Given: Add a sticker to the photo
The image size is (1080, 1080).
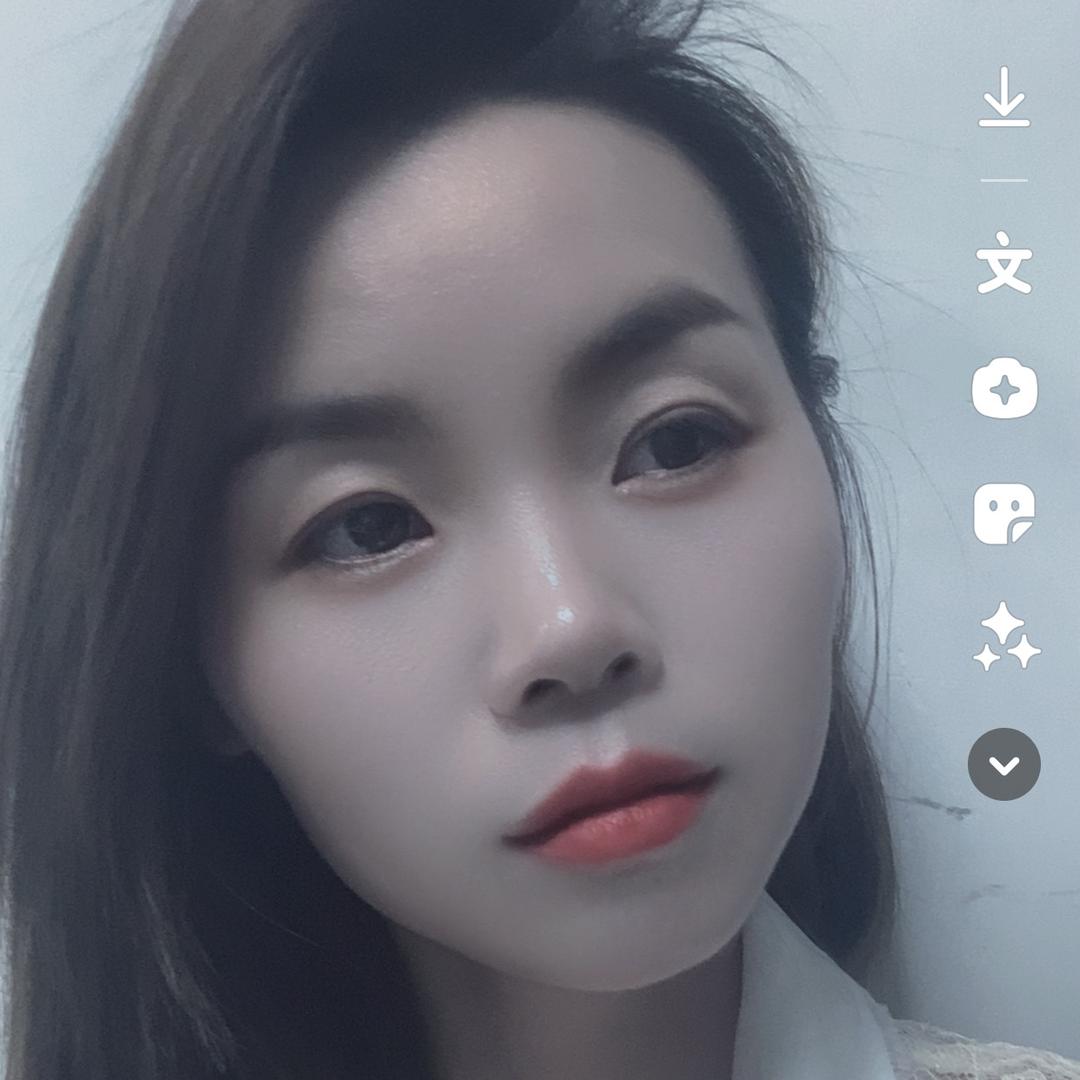Looking at the screenshot, I should [1004, 514].
